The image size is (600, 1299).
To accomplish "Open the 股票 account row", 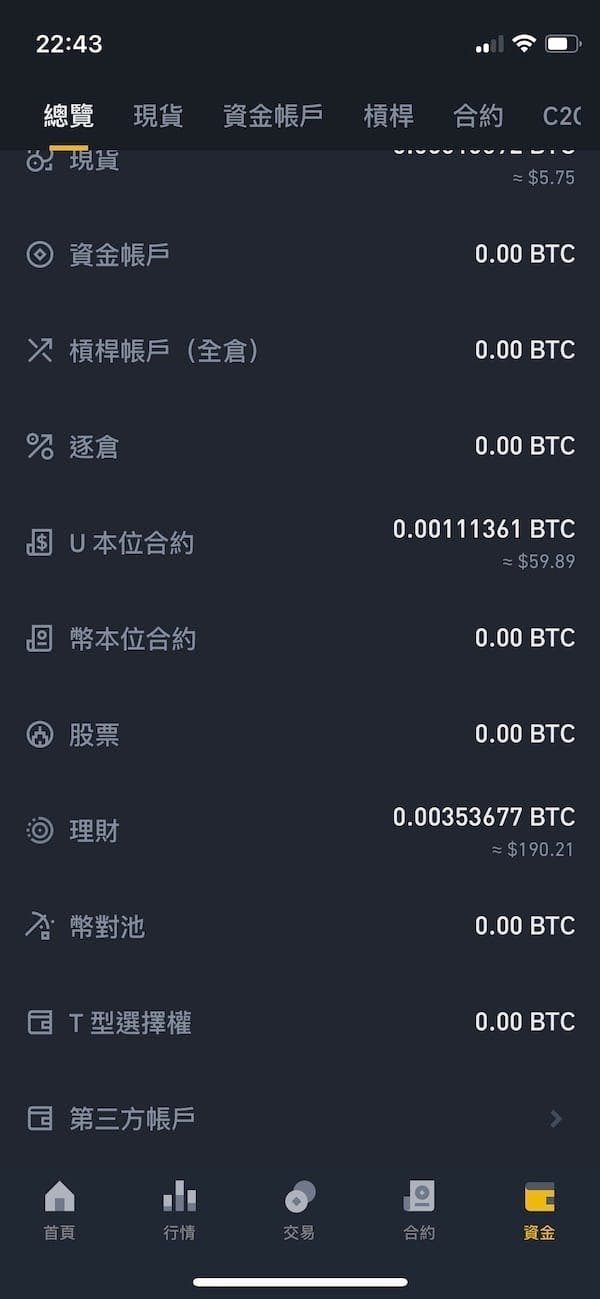I will [x=300, y=734].
